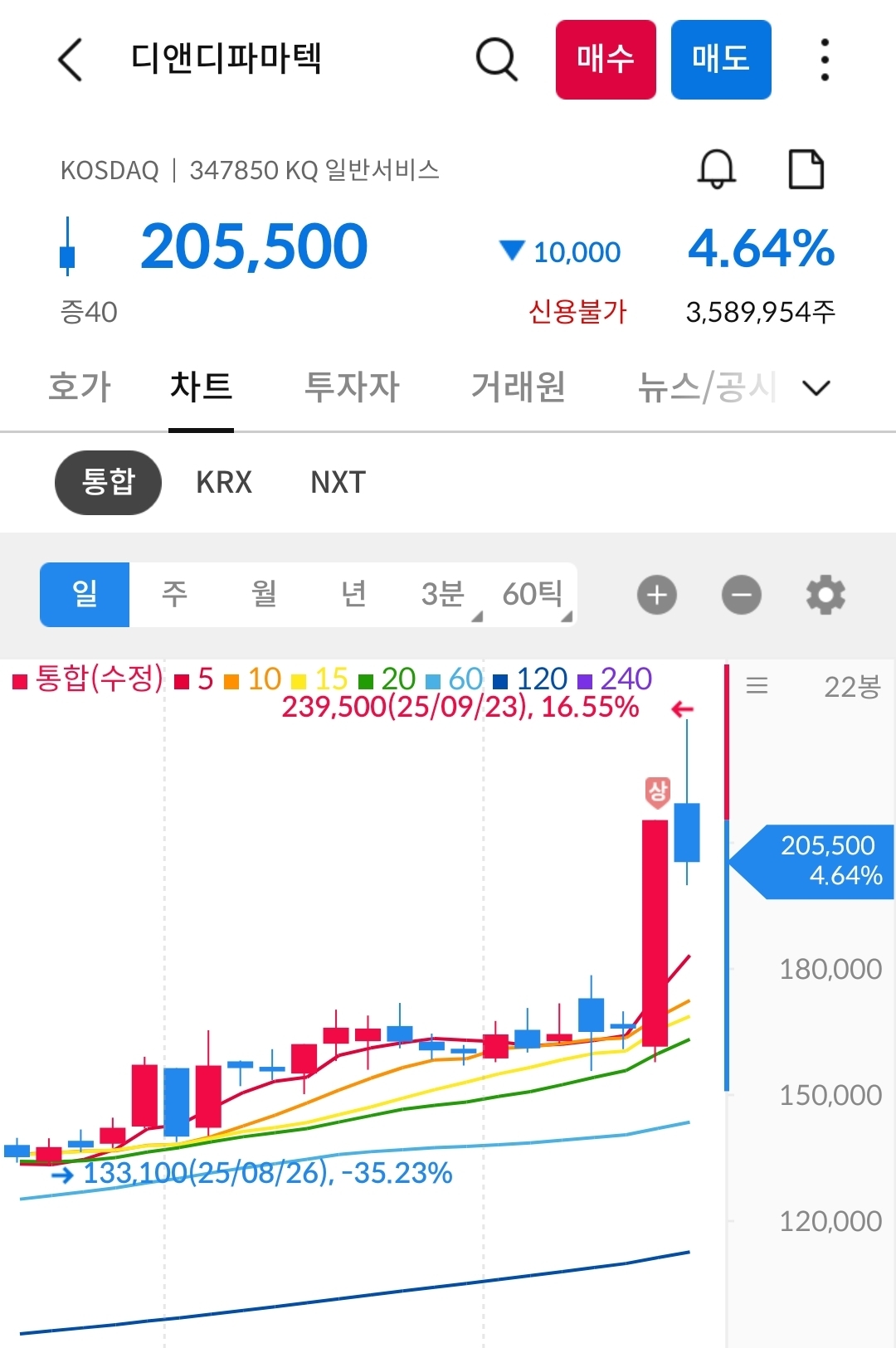This screenshot has height=1348, width=896.
Task: Open chart settings gear
Action: click(x=825, y=594)
